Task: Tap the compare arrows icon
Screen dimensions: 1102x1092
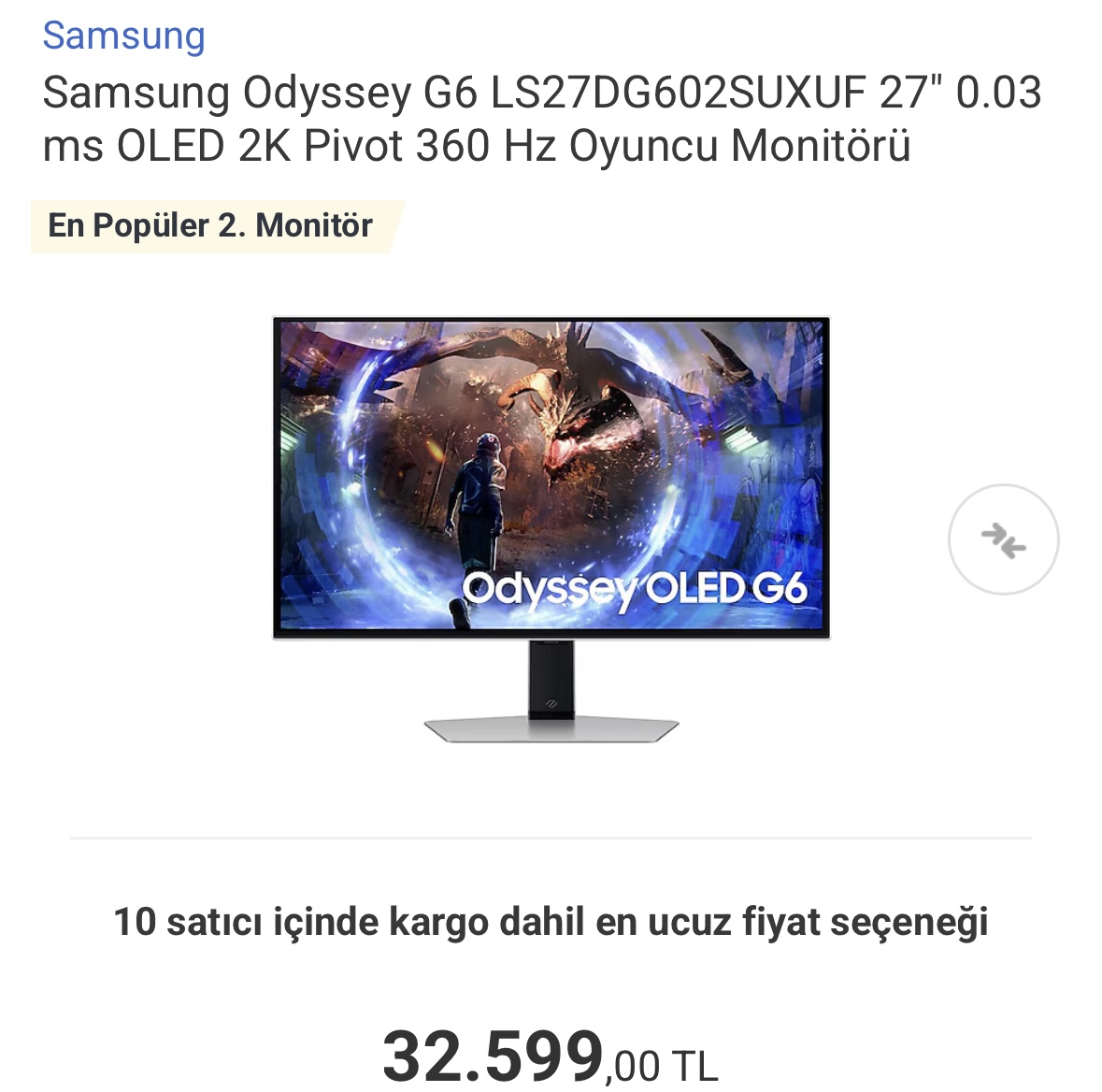Action: pos(1003,539)
